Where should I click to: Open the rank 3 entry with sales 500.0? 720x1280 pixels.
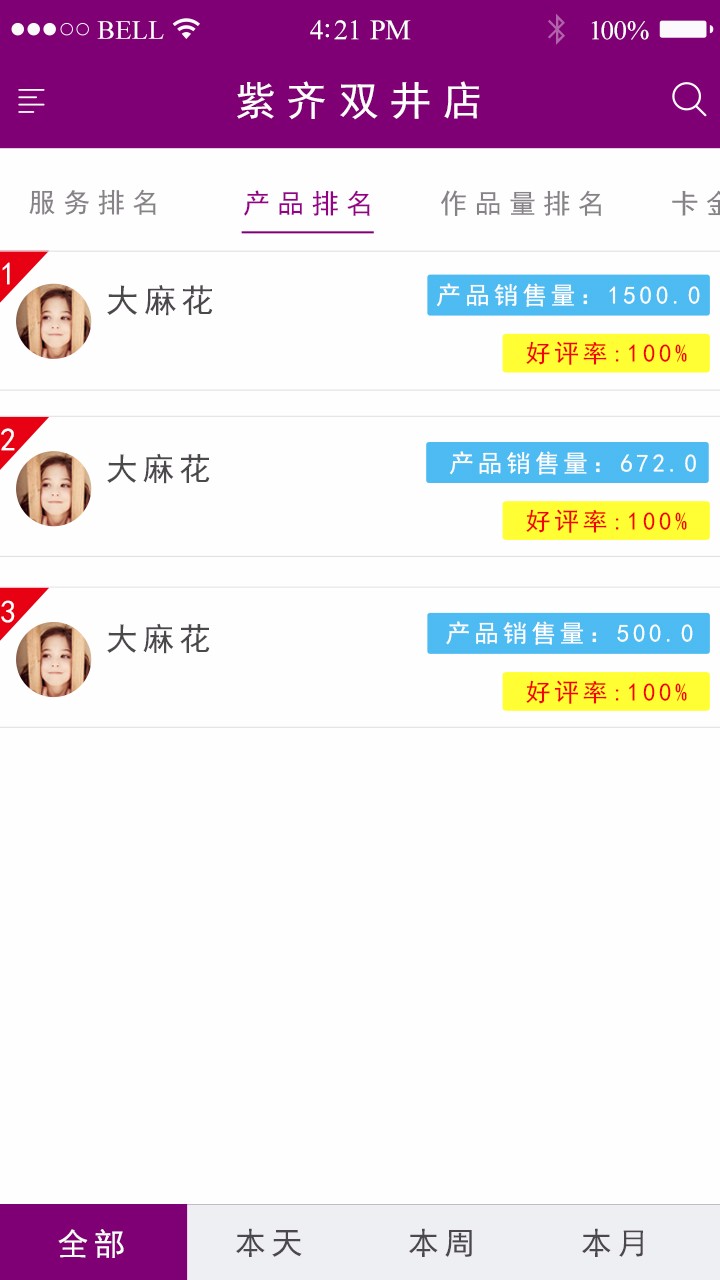(x=360, y=658)
